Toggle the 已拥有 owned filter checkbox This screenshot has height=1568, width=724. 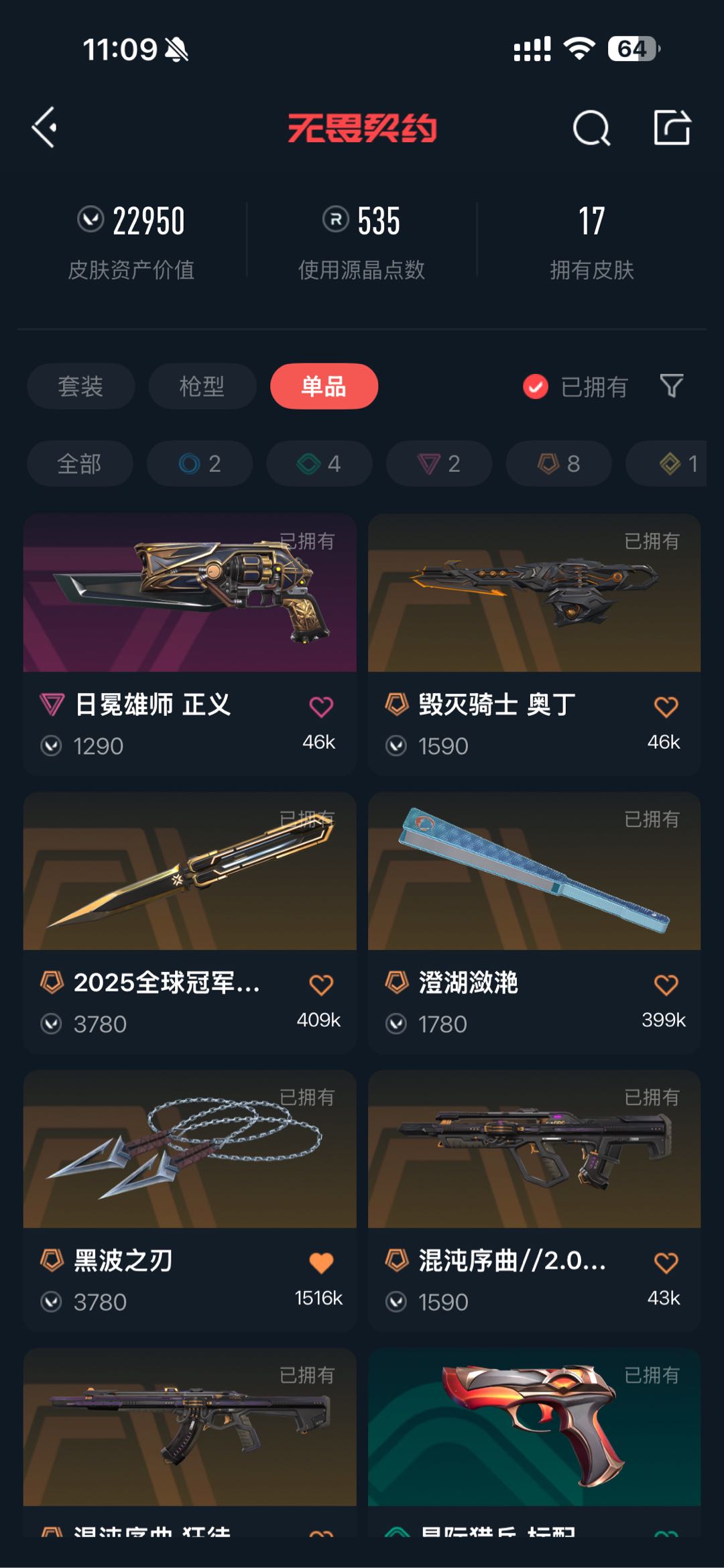536,387
